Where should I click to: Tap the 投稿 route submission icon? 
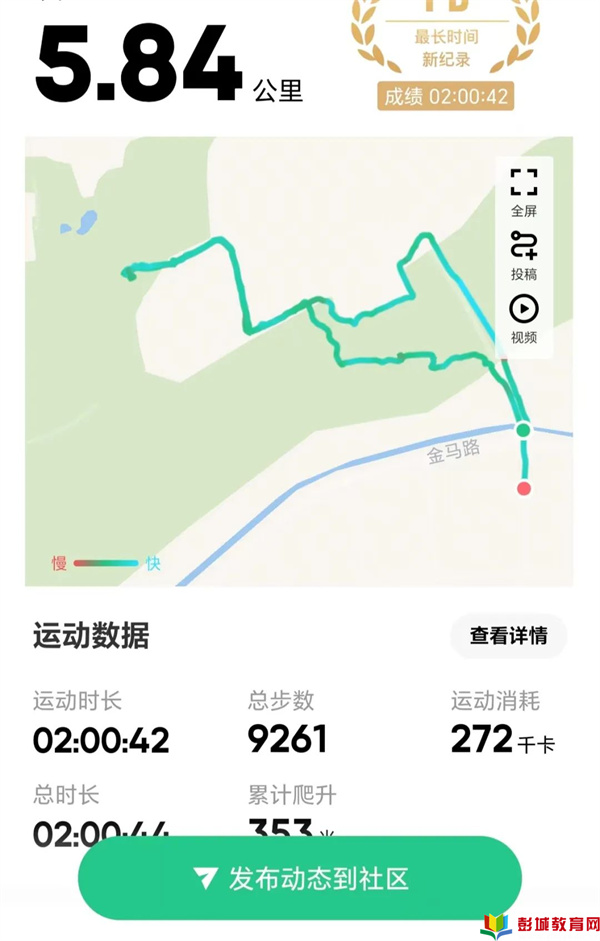(x=523, y=254)
